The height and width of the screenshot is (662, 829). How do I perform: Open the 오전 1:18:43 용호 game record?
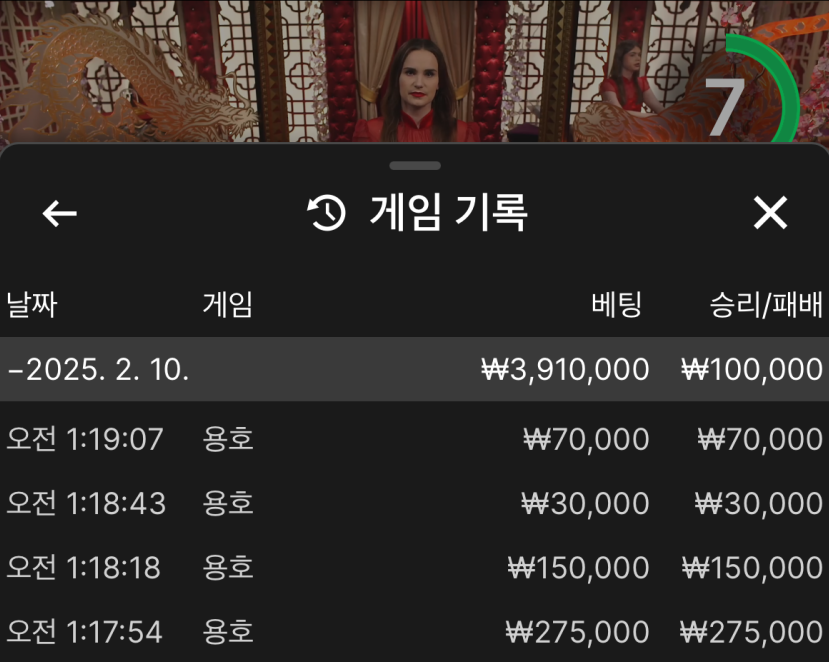414,503
